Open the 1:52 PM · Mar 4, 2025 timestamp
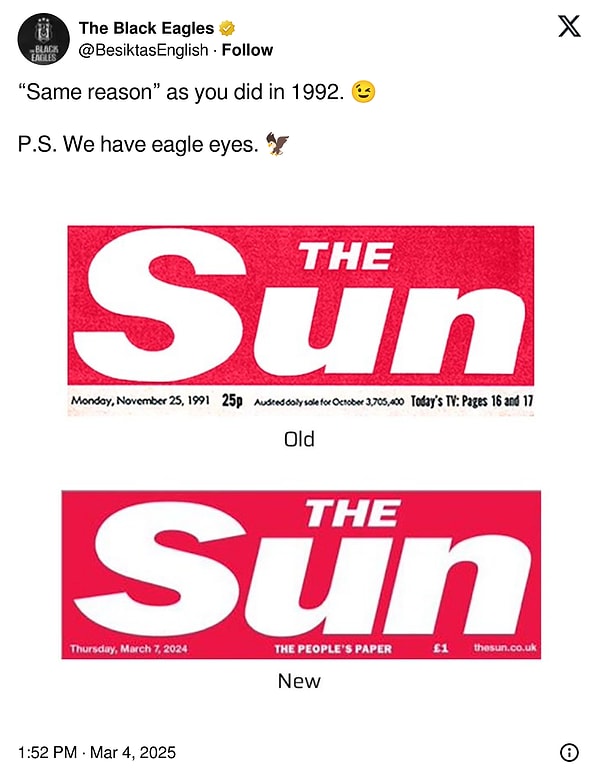Screen dimensions: 600x783 pos(97,752)
